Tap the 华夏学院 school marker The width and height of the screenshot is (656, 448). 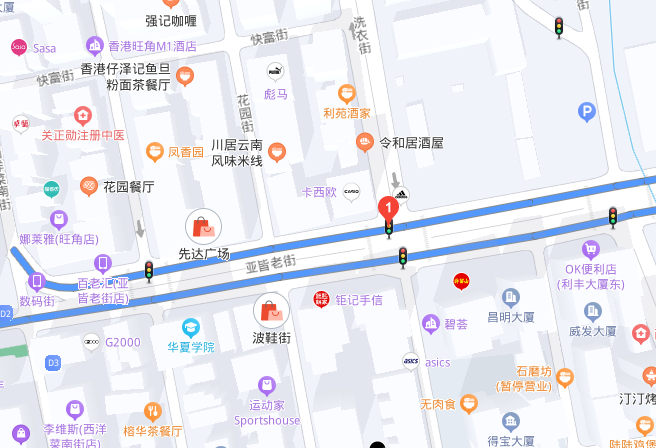point(190,328)
